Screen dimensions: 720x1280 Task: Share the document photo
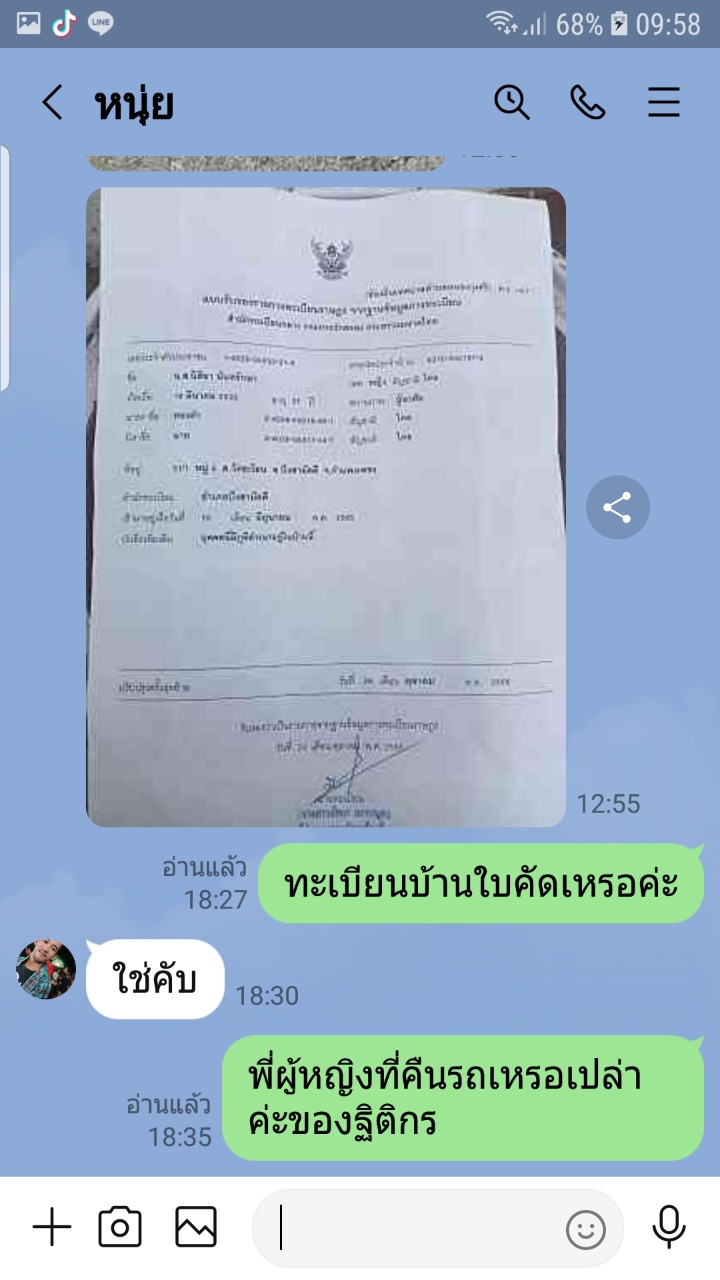(617, 507)
